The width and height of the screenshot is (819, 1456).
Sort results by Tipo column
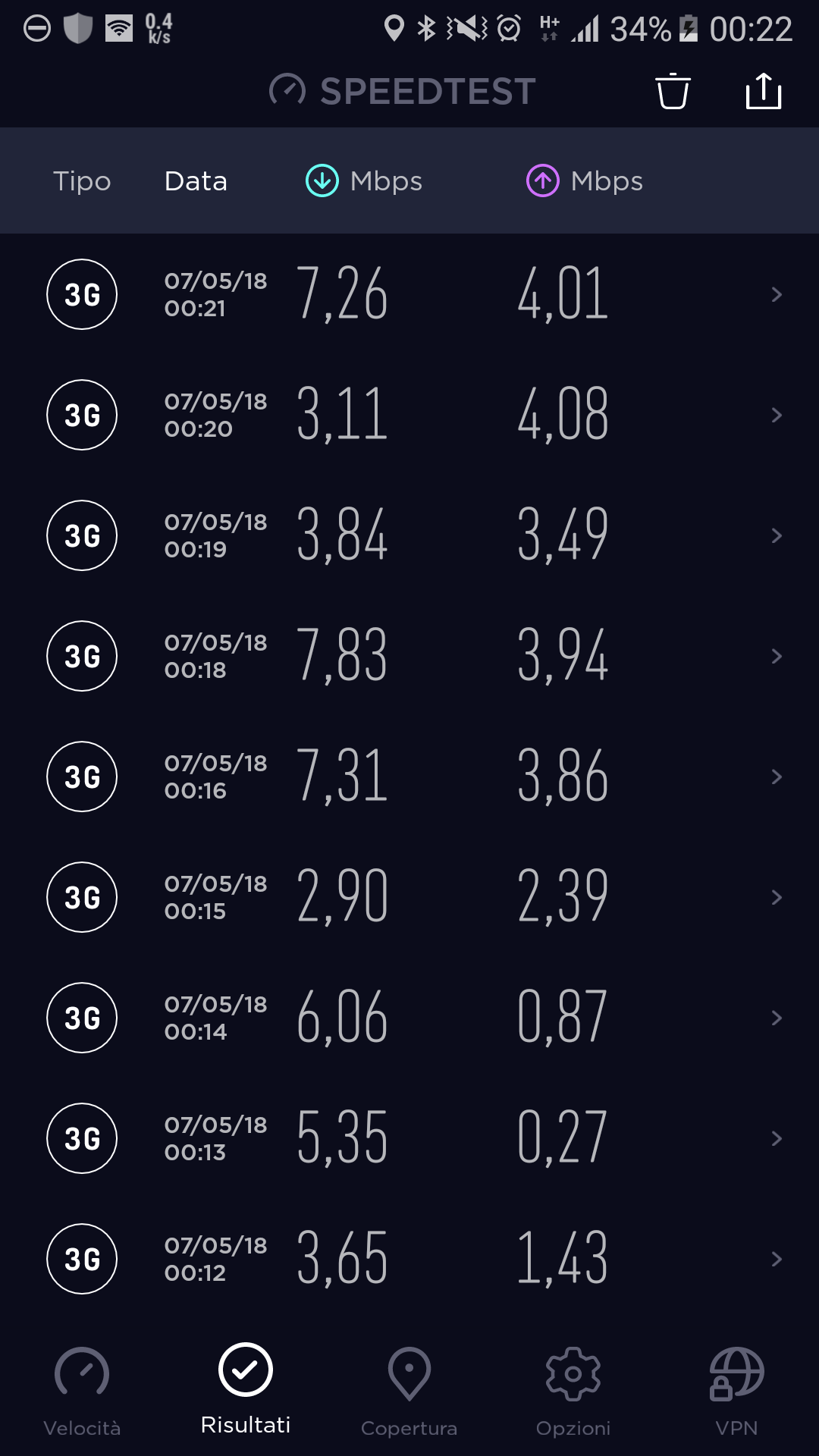coord(82,181)
